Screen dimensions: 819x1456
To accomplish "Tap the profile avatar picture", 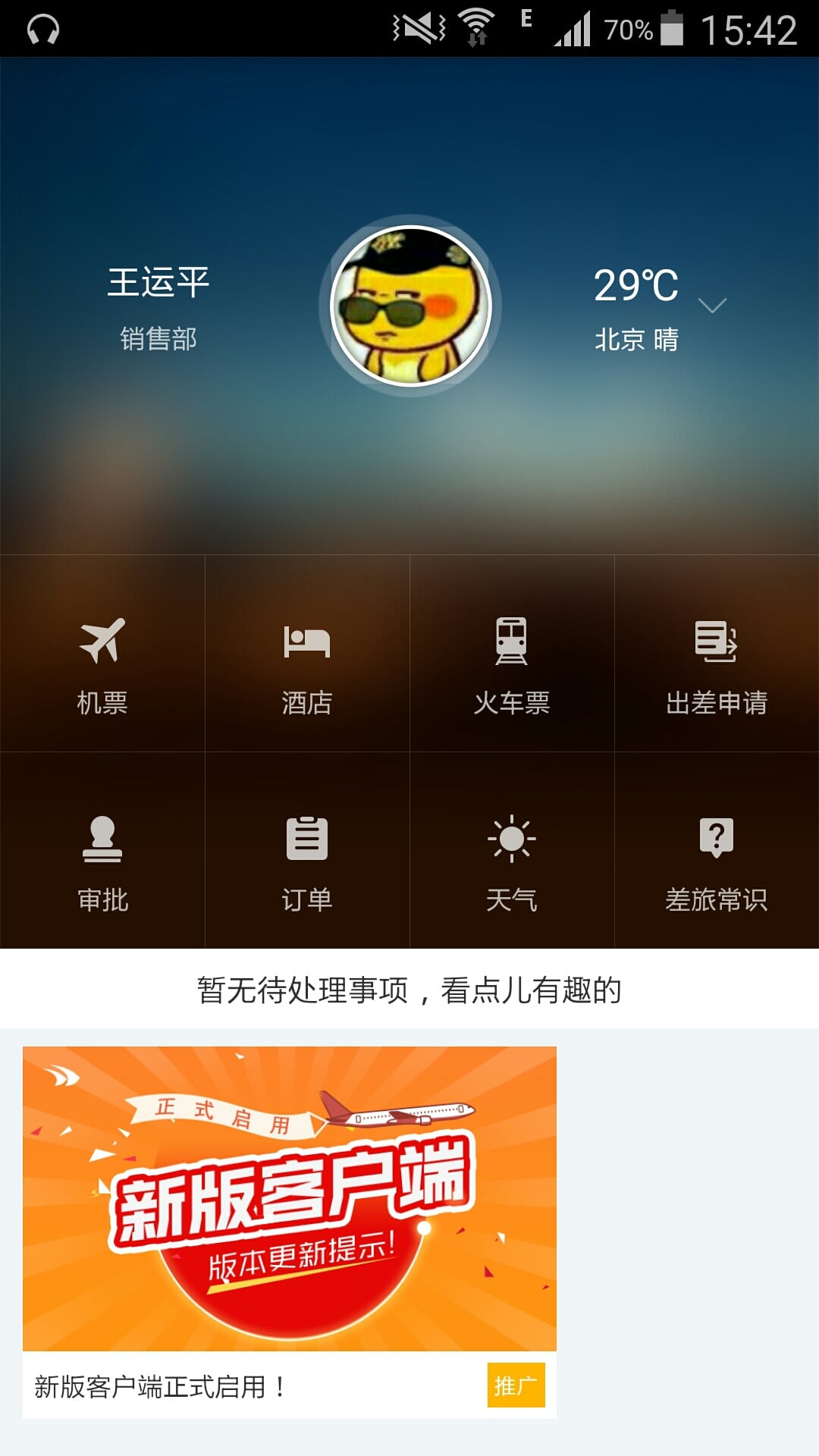I will tap(411, 306).
